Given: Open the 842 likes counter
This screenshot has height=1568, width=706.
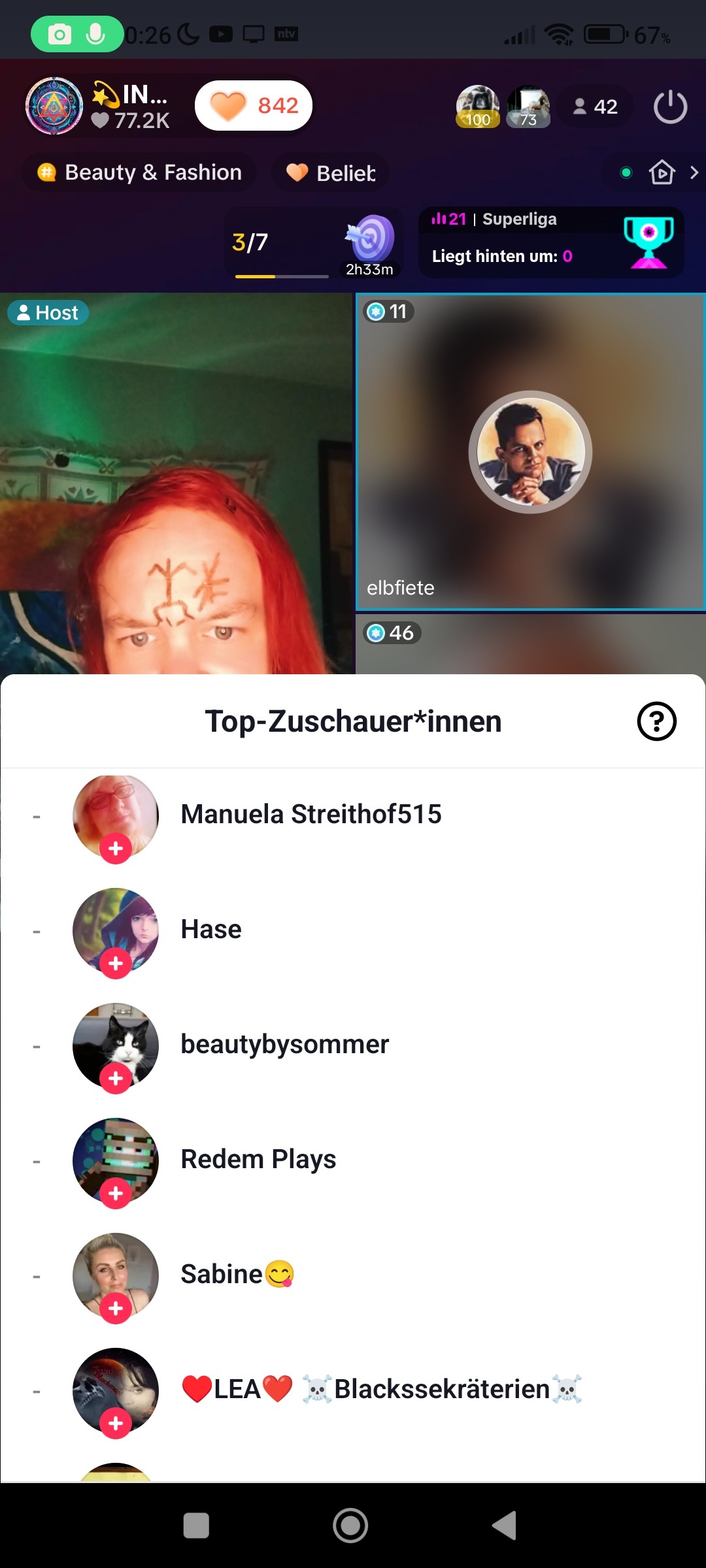Looking at the screenshot, I should [x=254, y=106].
